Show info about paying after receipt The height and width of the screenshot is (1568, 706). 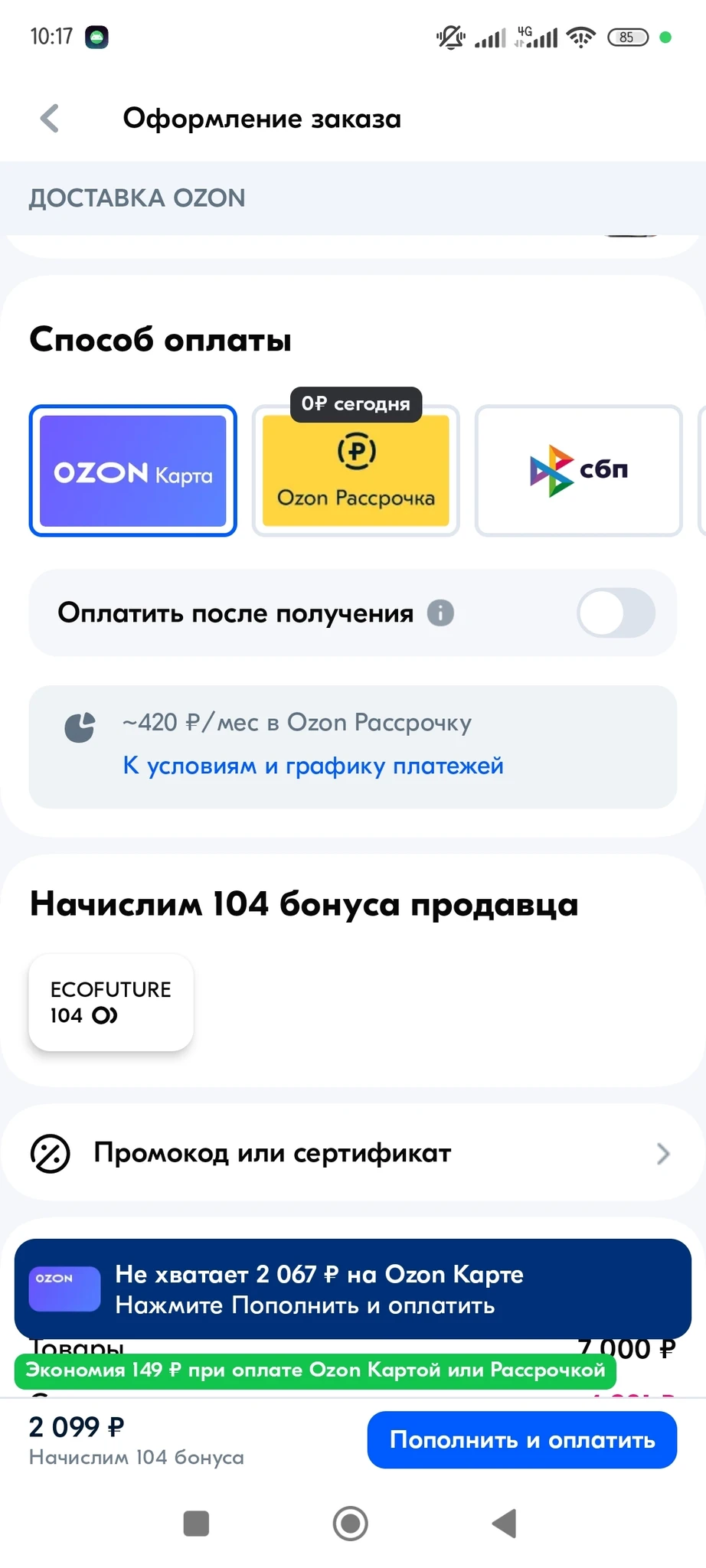(x=440, y=613)
